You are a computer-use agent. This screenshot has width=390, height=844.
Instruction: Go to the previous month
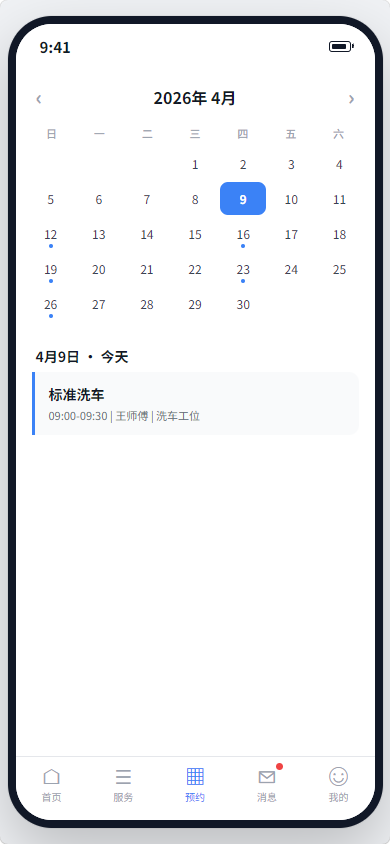coord(39,99)
